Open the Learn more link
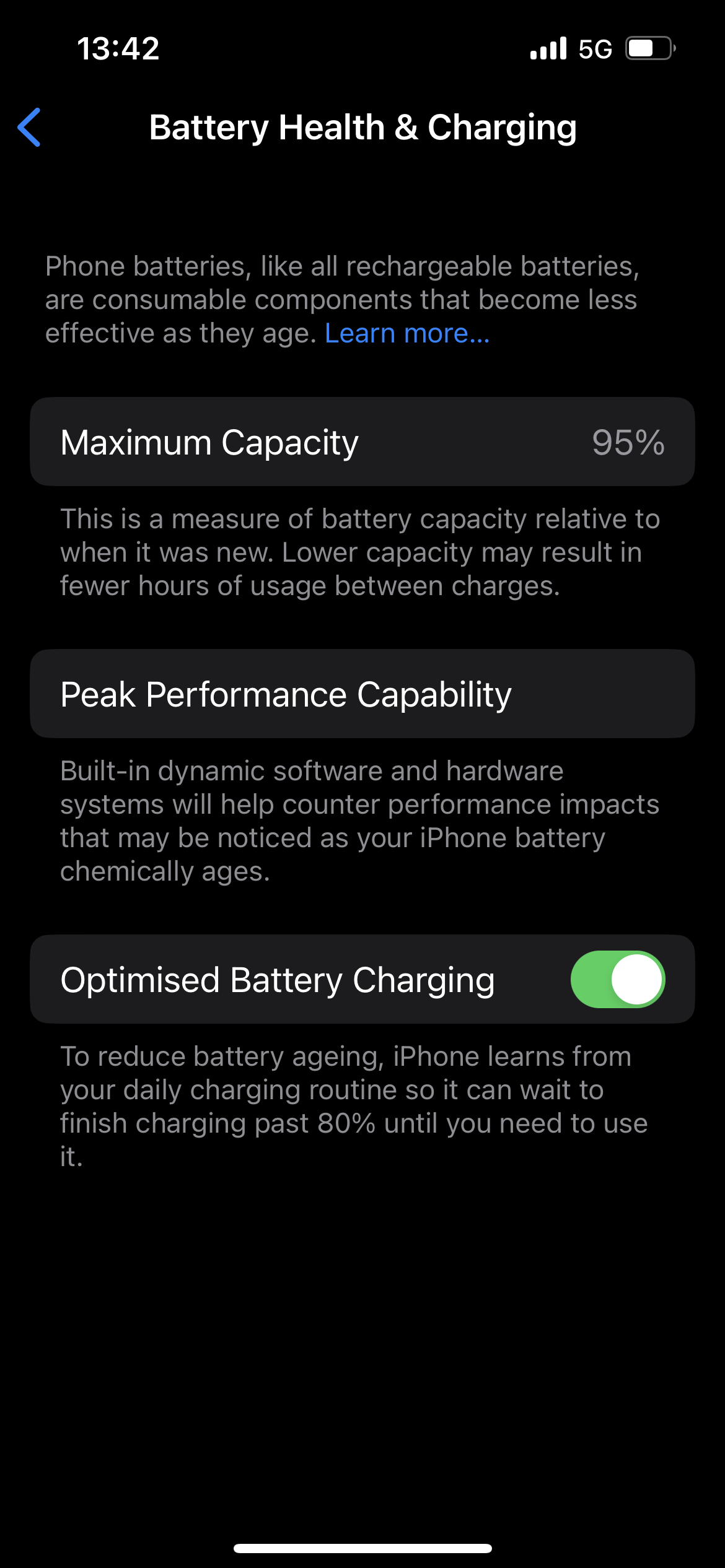 point(407,334)
